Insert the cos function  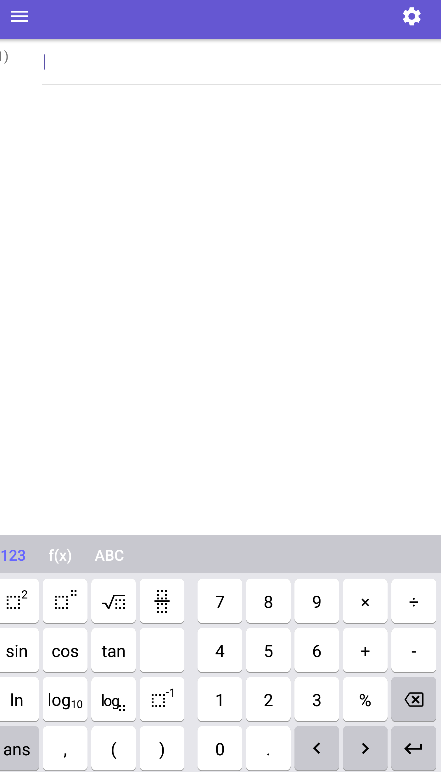point(65,650)
